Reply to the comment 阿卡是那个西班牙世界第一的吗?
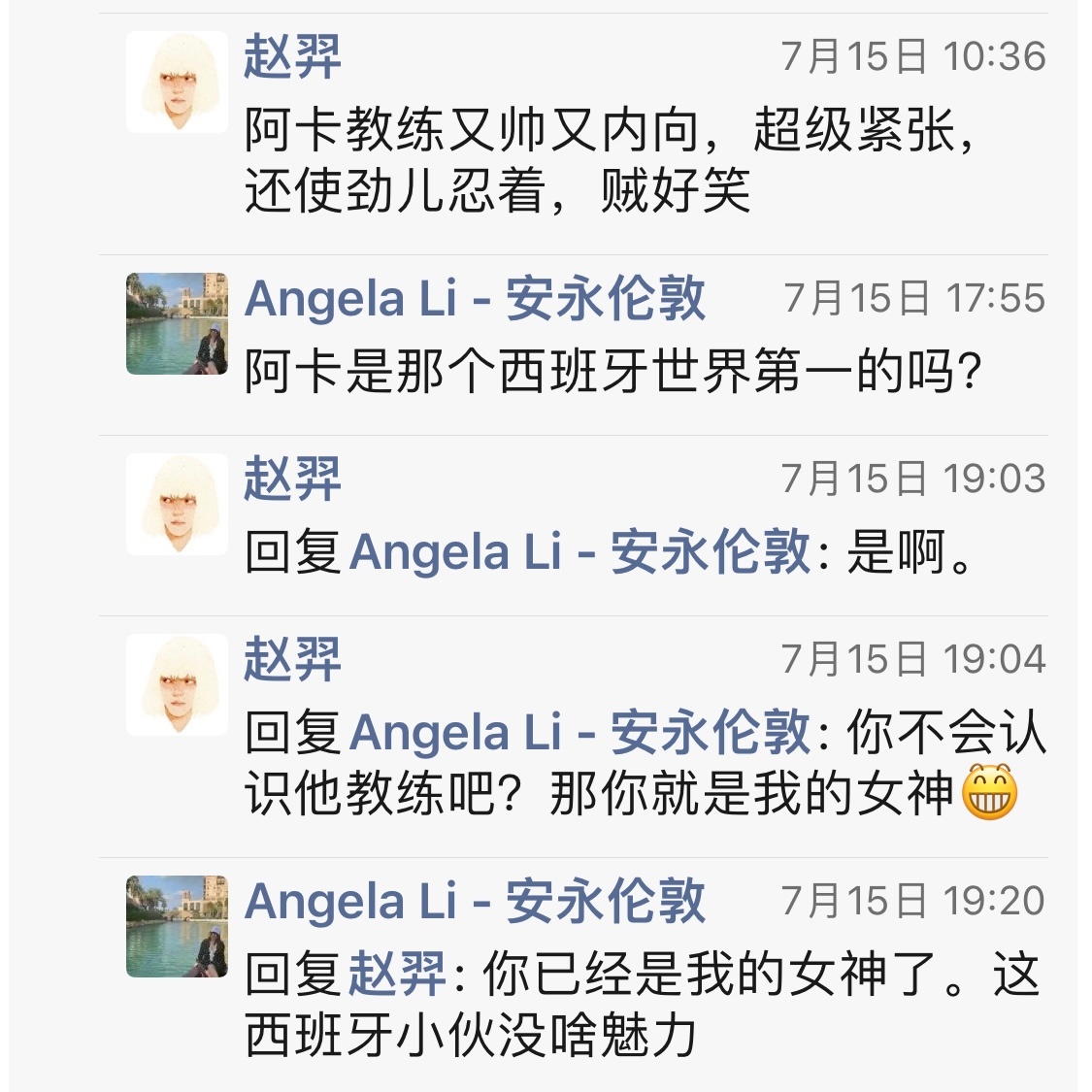Screen dimensions: 1092x1092 [x=613, y=372]
